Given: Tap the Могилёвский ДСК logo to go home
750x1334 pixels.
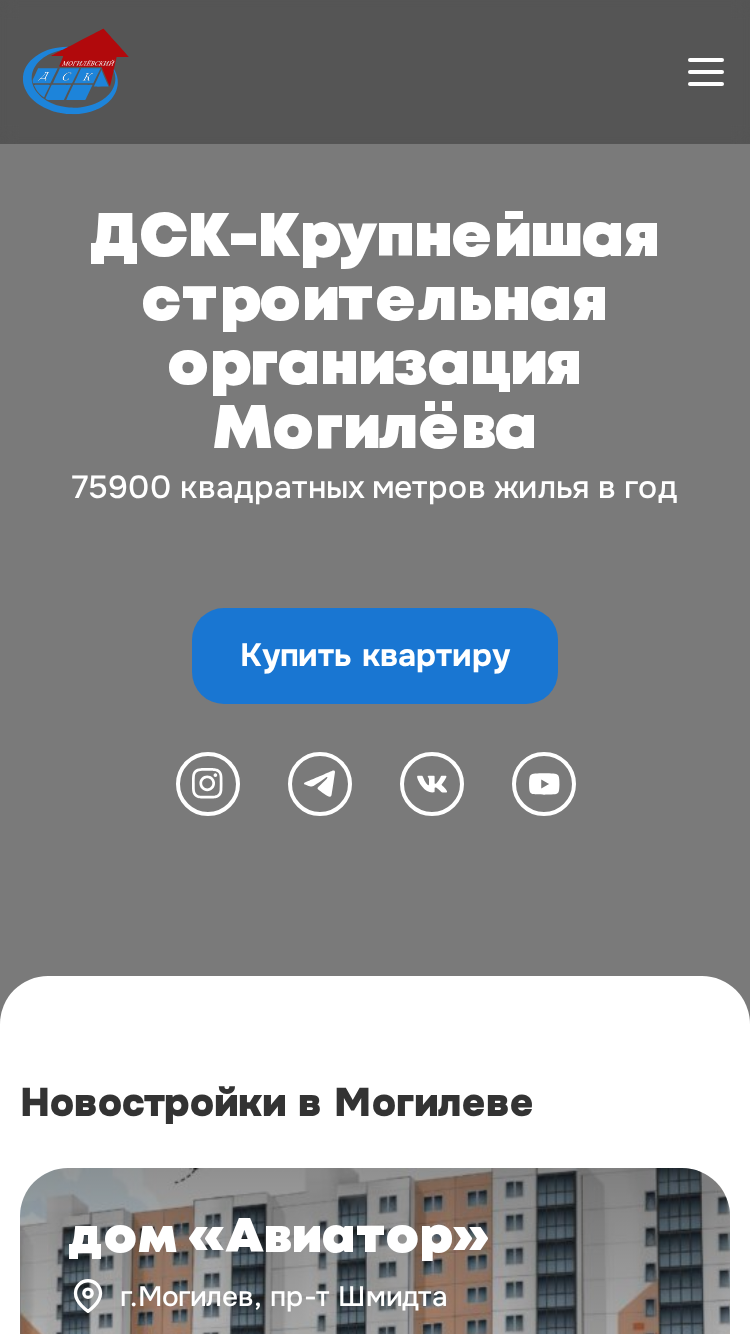Looking at the screenshot, I should coord(75,71).
